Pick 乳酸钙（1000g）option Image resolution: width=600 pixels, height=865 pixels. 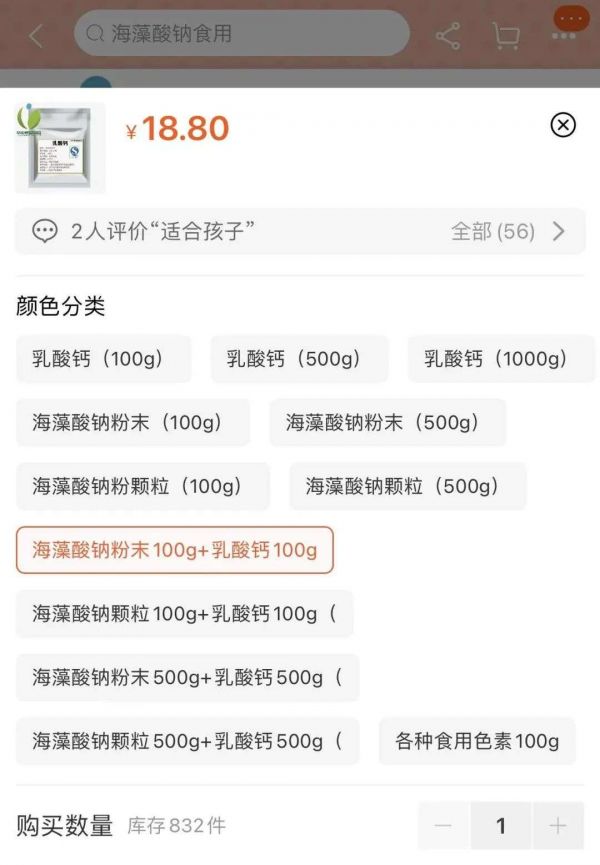(500, 359)
